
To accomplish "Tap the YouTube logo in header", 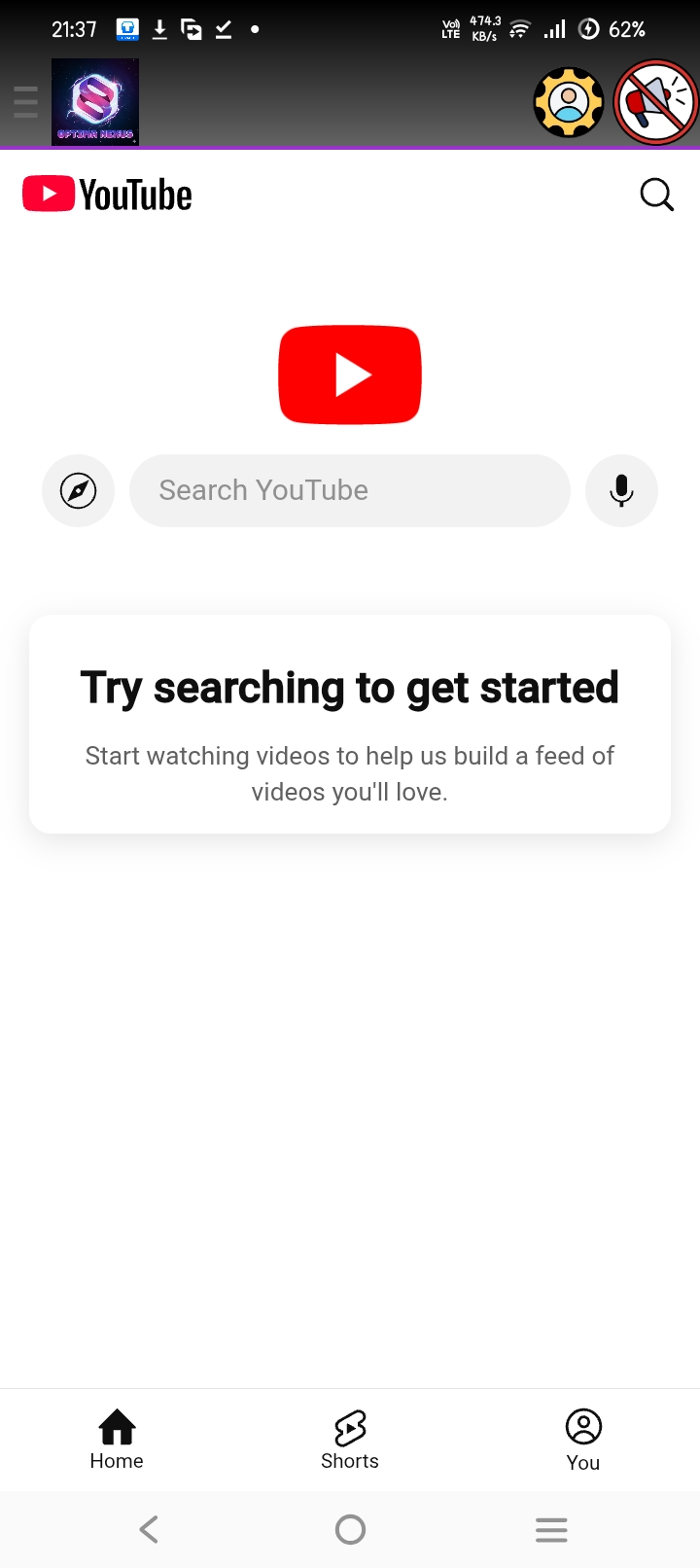I will tap(107, 195).
